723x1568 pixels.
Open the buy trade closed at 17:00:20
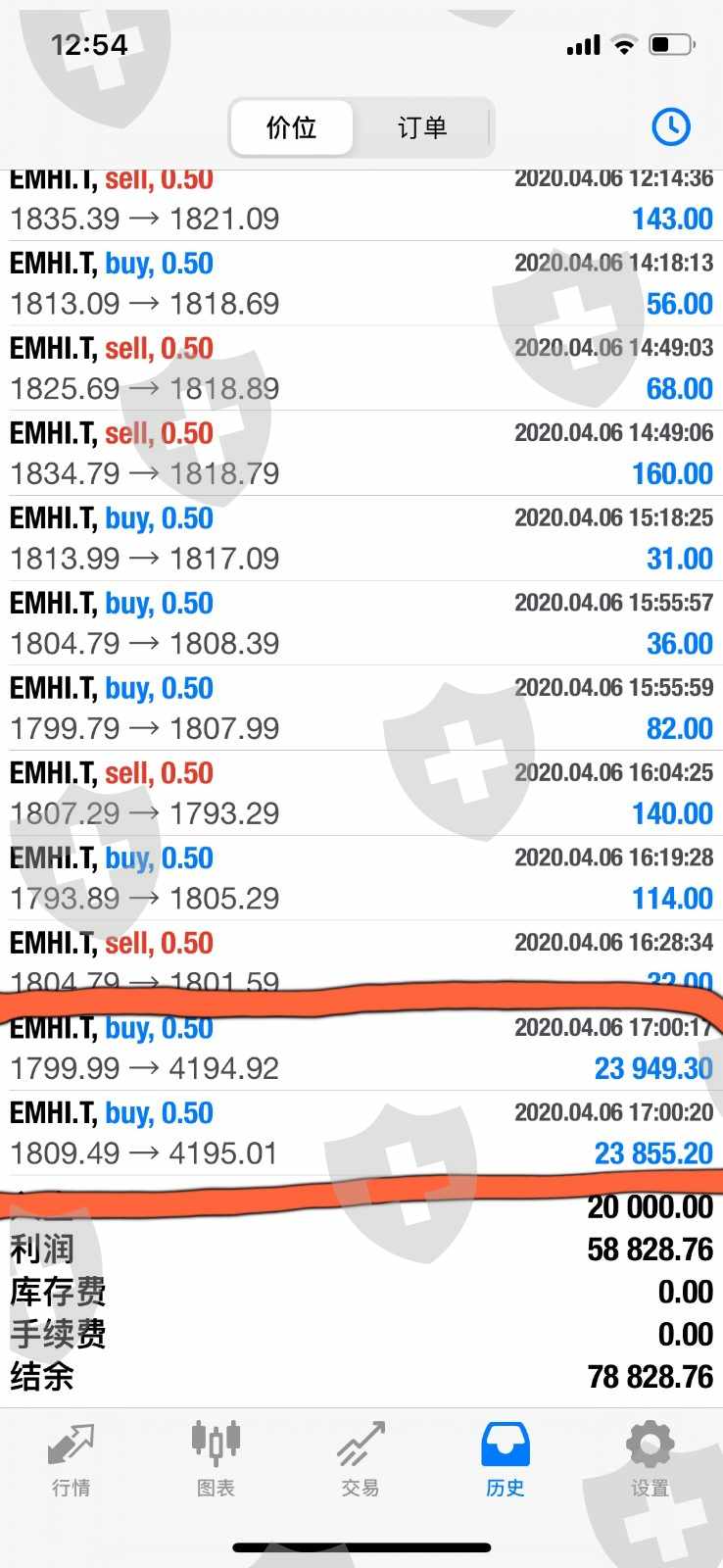click(x=361, y=1133)
